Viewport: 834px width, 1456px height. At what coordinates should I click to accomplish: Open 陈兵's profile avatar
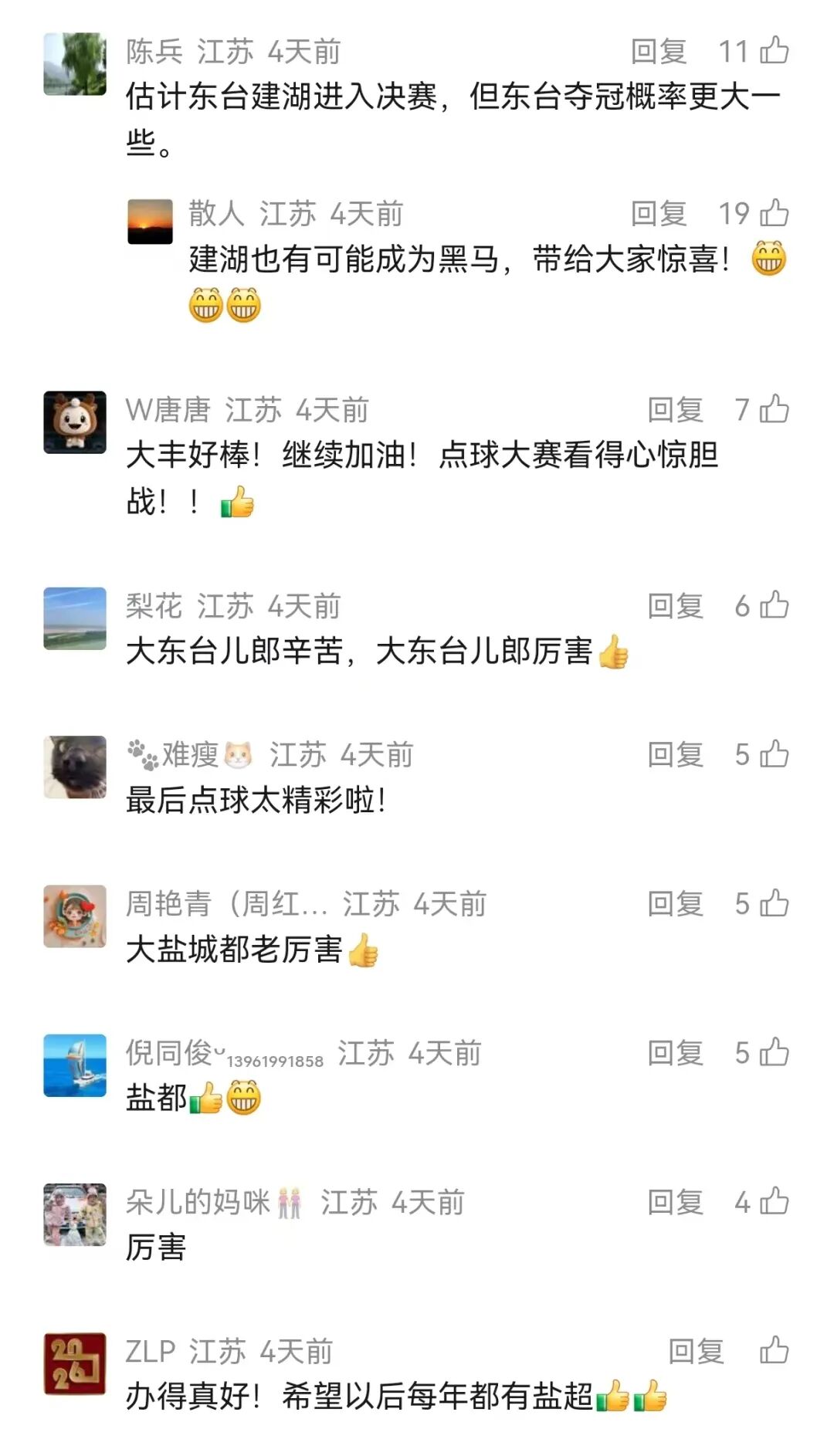(x=75, y=64)
